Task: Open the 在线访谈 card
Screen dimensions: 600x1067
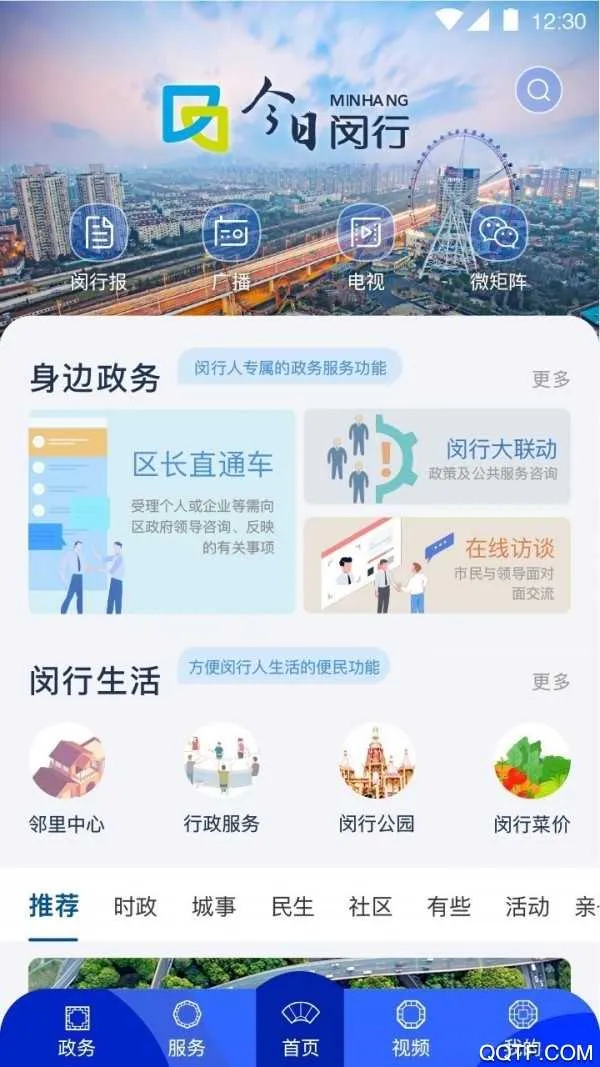Action: [x=437, y=565]
